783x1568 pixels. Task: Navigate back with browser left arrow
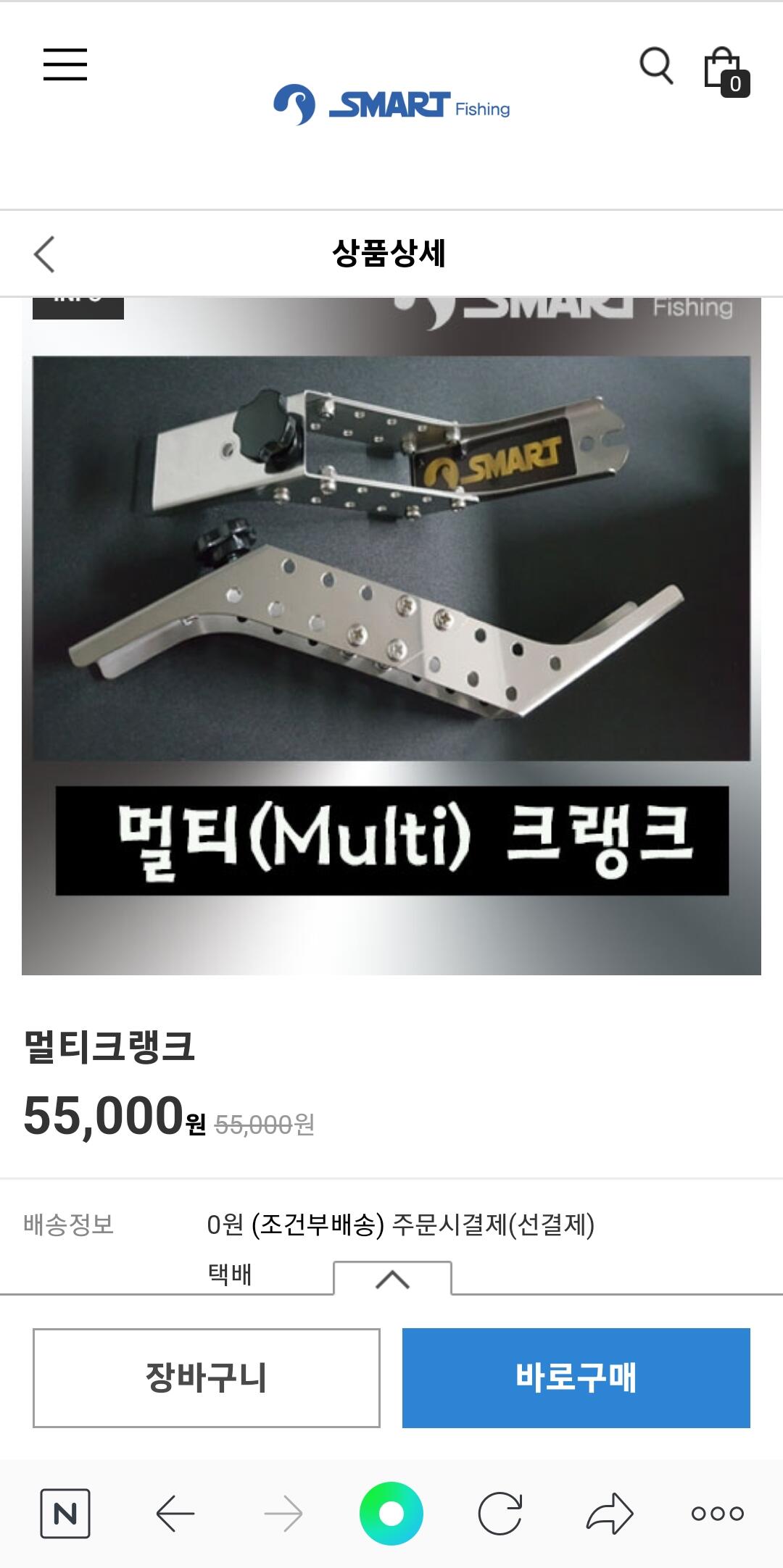pos(175,1514)
